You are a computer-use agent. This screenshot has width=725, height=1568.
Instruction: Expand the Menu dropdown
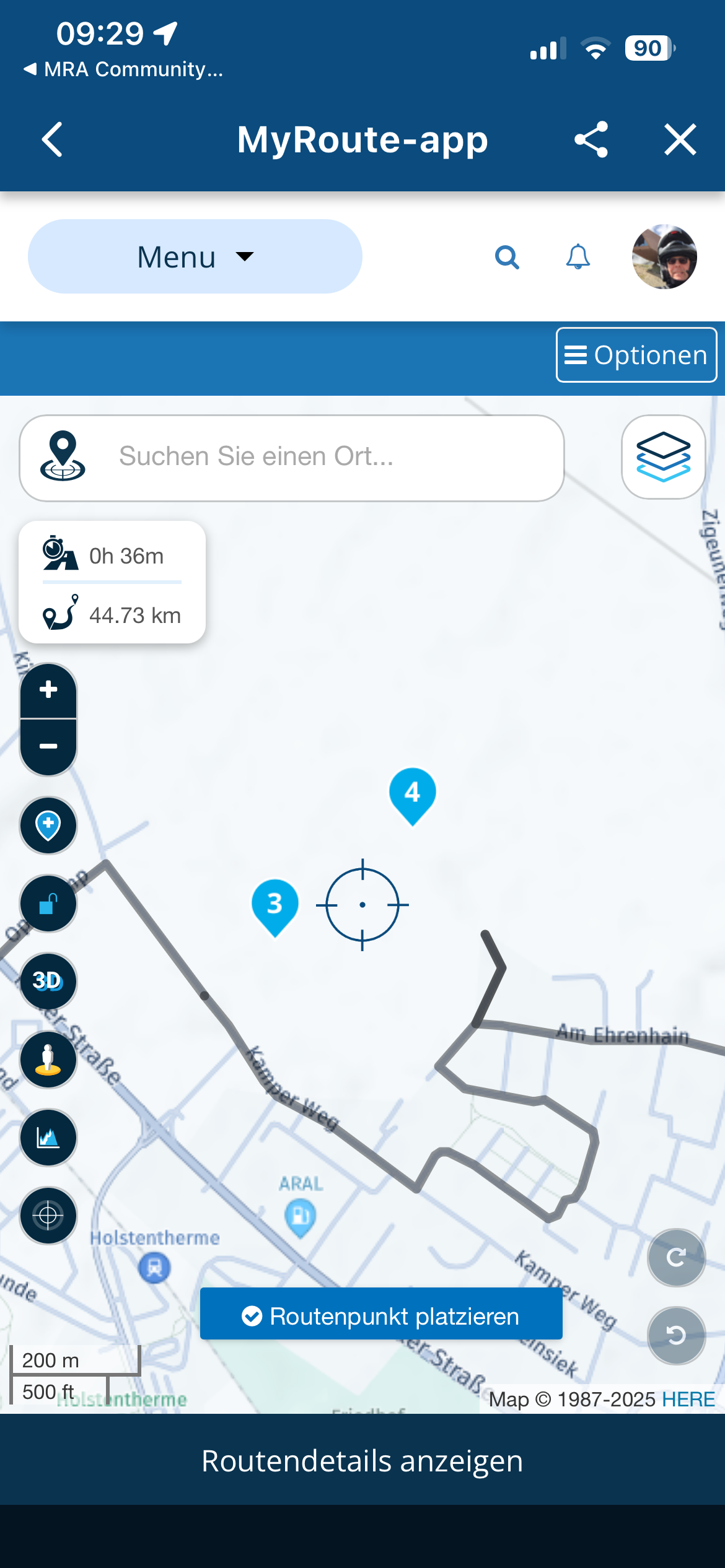point(195,256)
